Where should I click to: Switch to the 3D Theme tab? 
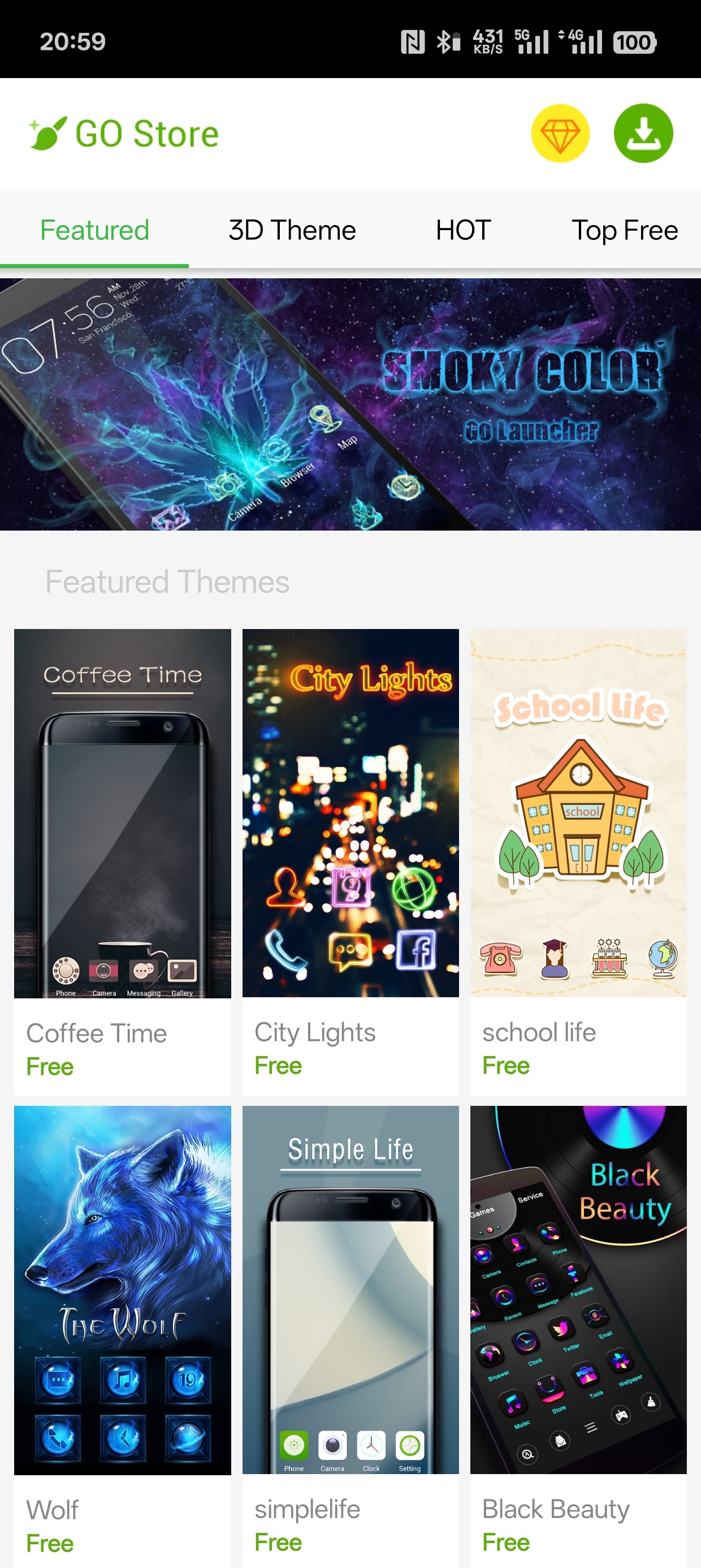(x=292, y=230)
